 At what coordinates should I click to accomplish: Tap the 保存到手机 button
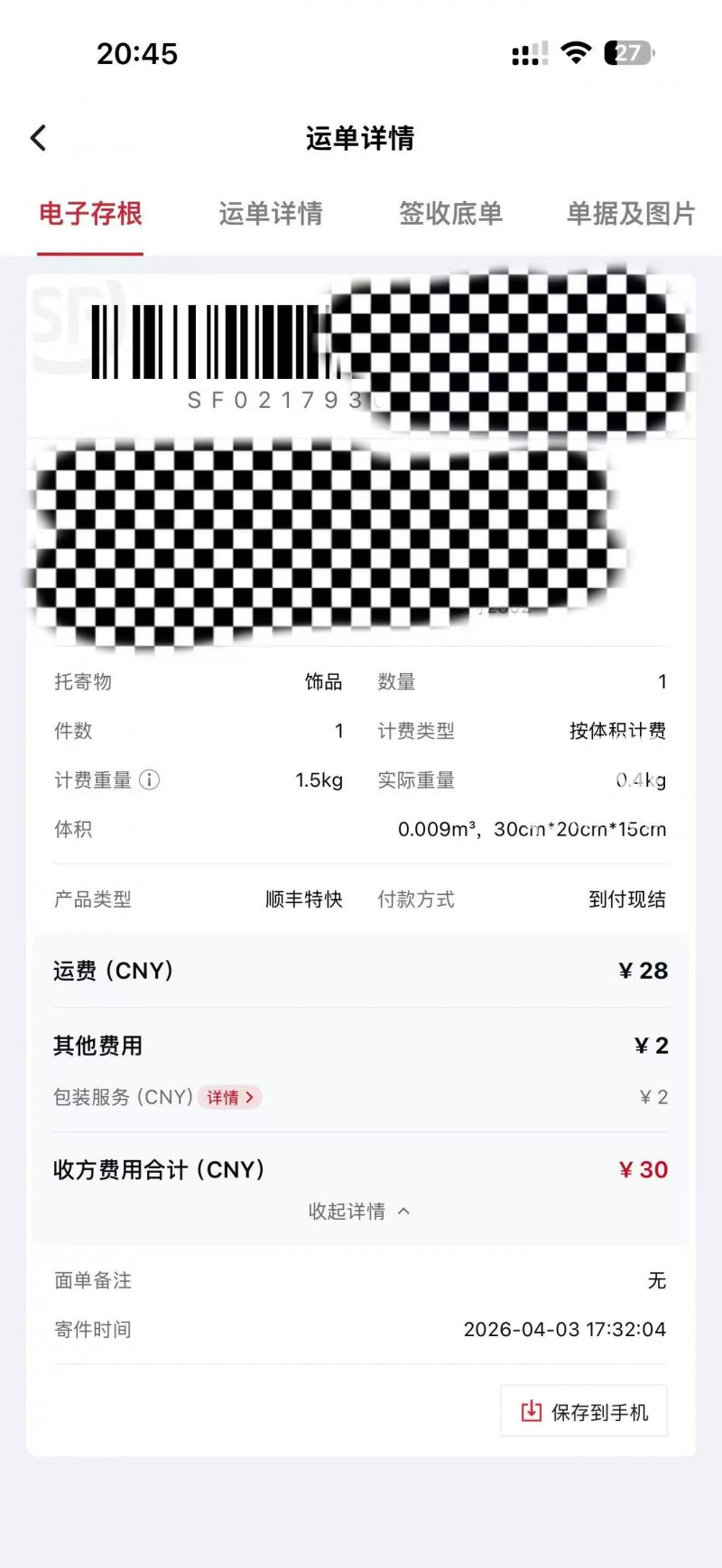[x=584, y=1411]
